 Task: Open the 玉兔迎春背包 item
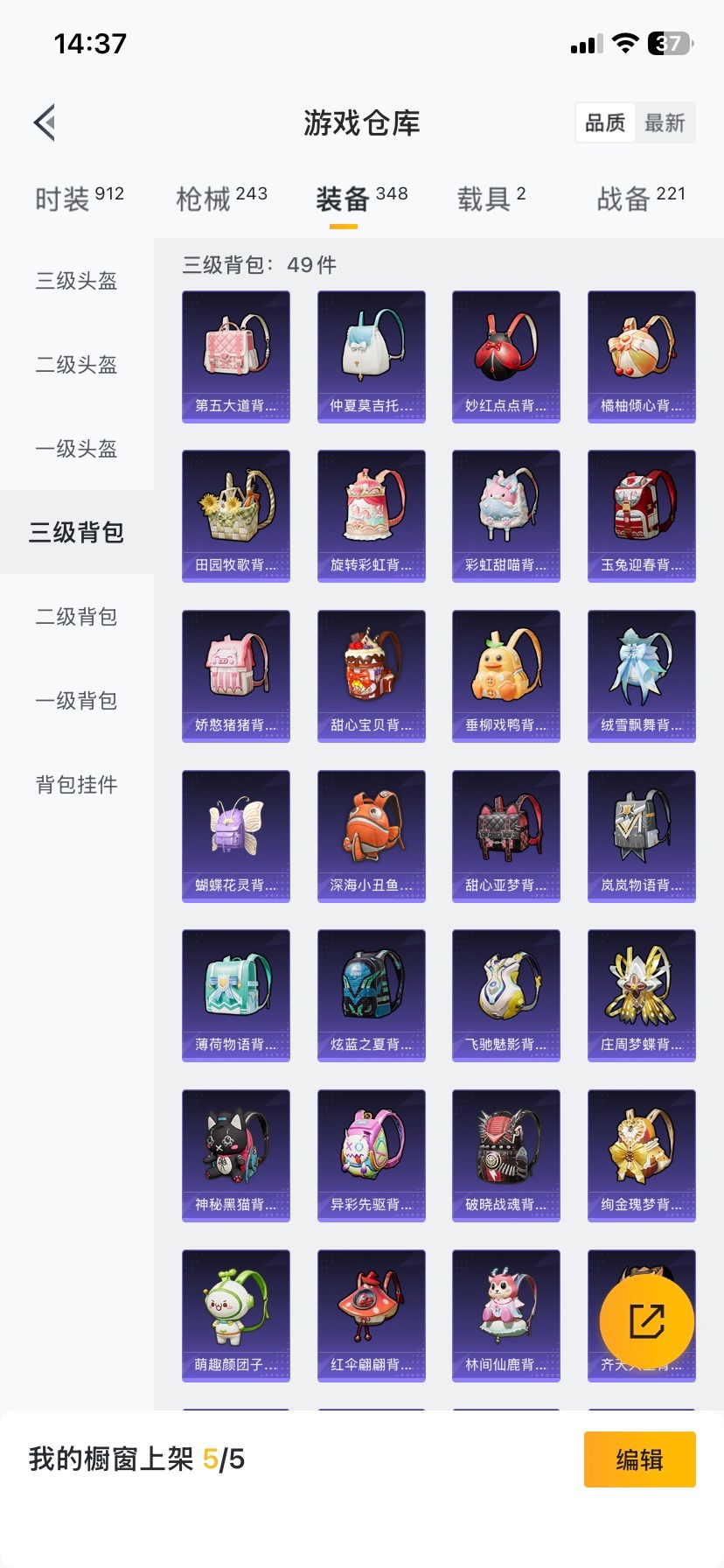pyautogui.click(x=641, y=515)
